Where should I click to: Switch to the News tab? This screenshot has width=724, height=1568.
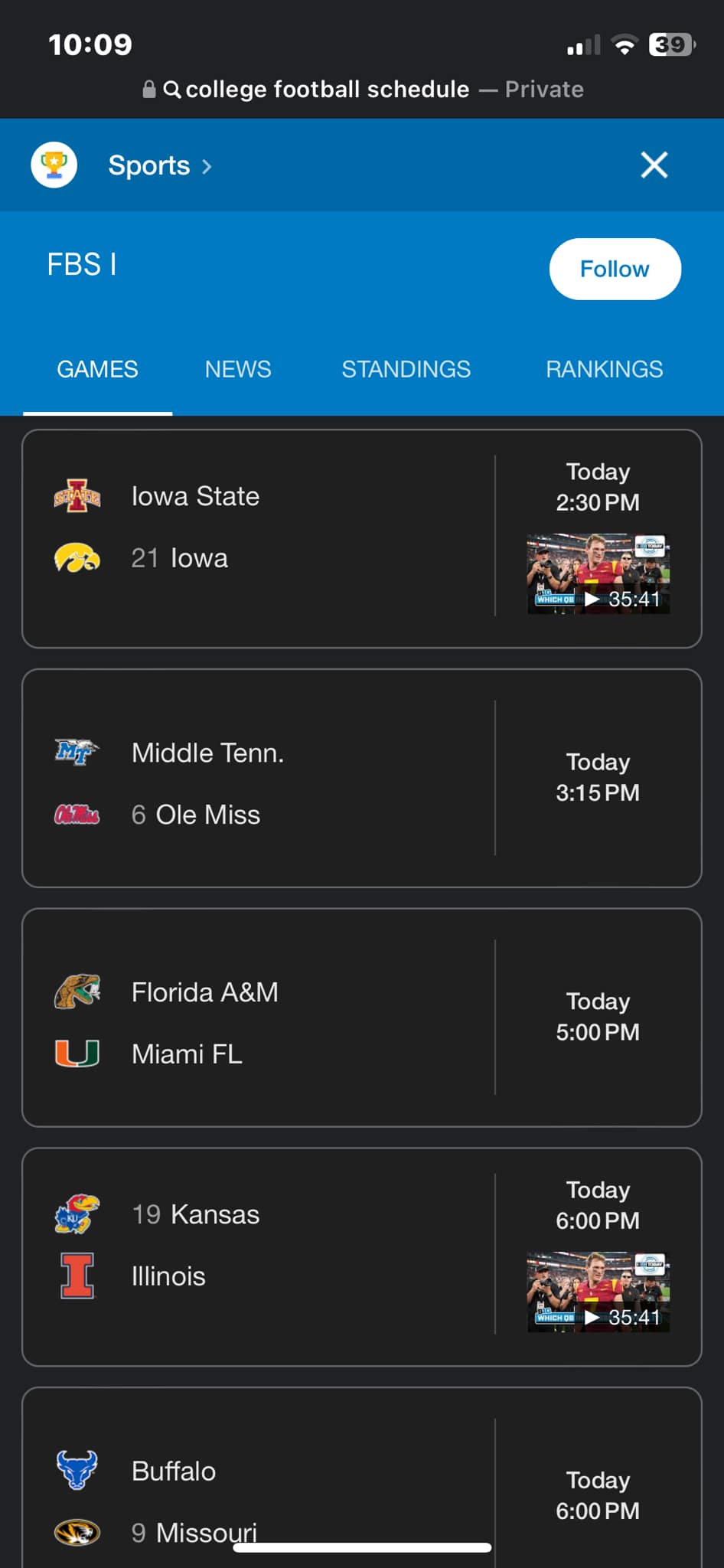click(x=237, y=369)
